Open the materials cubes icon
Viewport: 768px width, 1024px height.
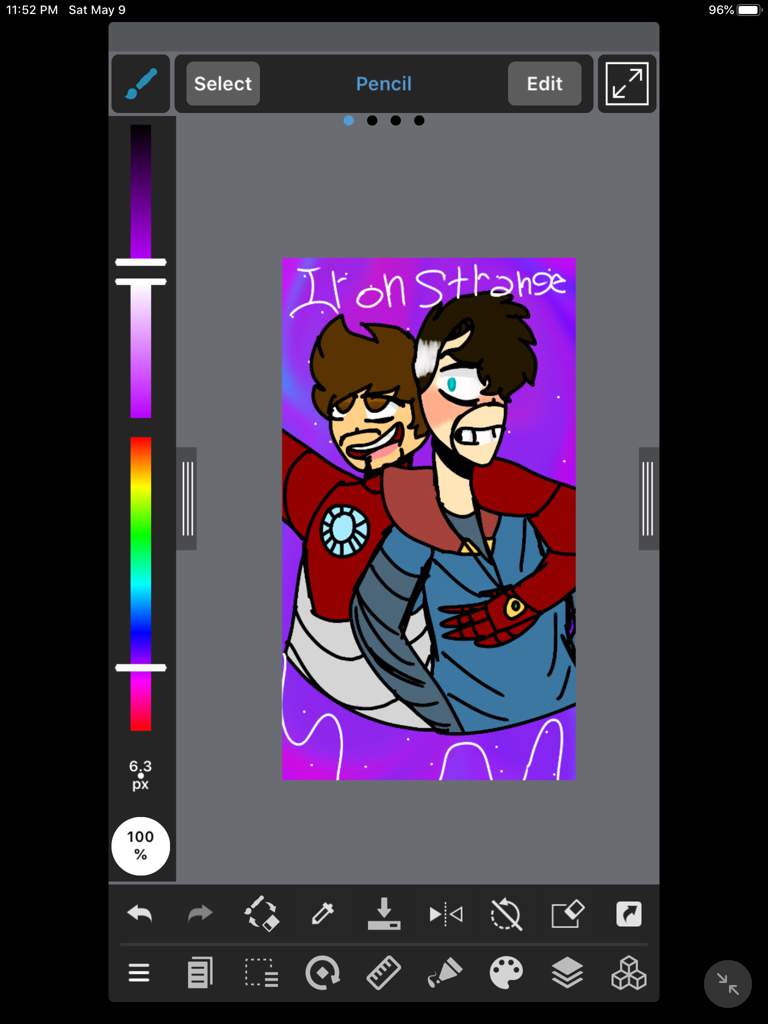click(629, 973)
